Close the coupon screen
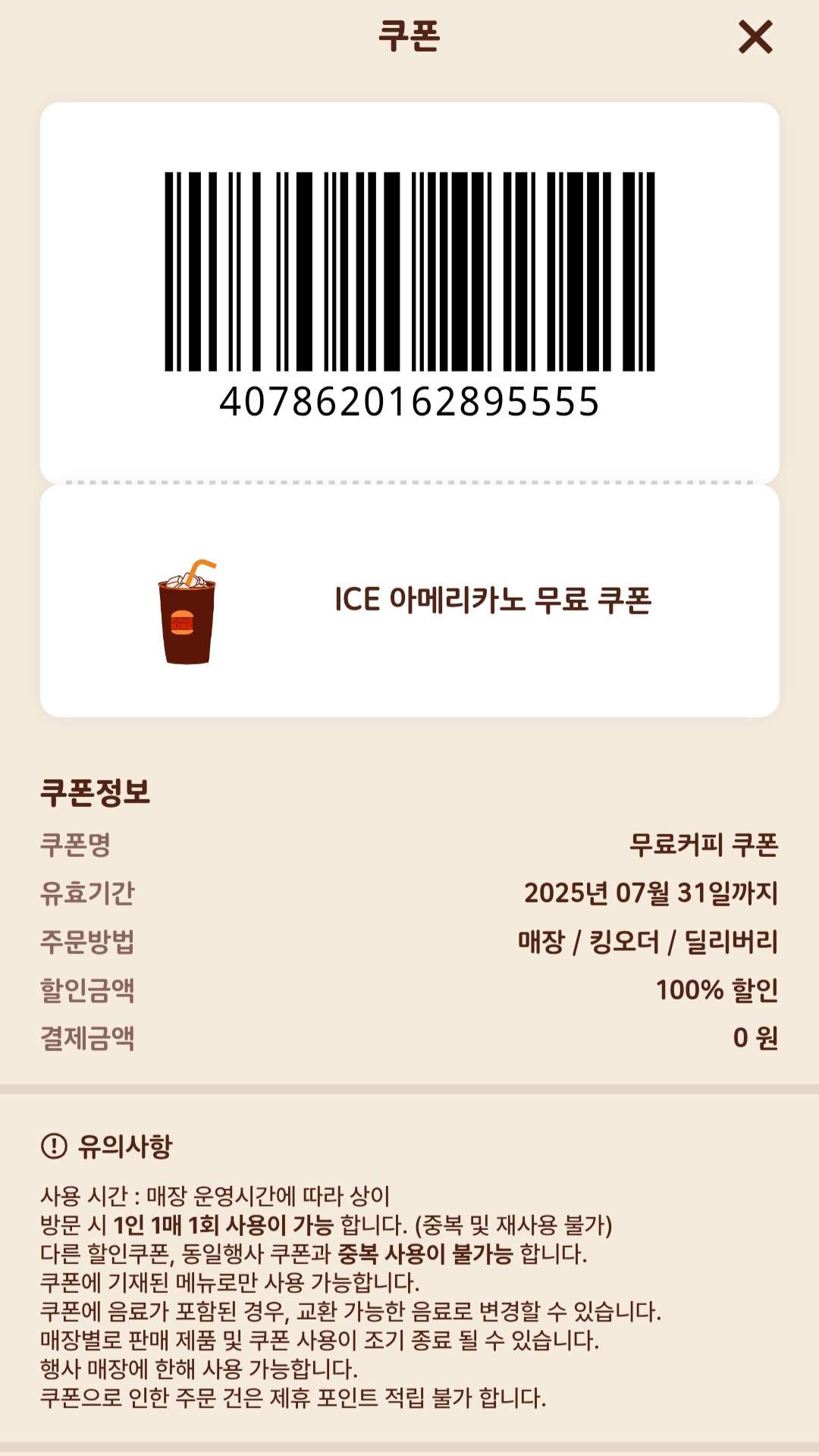The height and width of the screenshot is (1456, 819). [x=755, y=37]
